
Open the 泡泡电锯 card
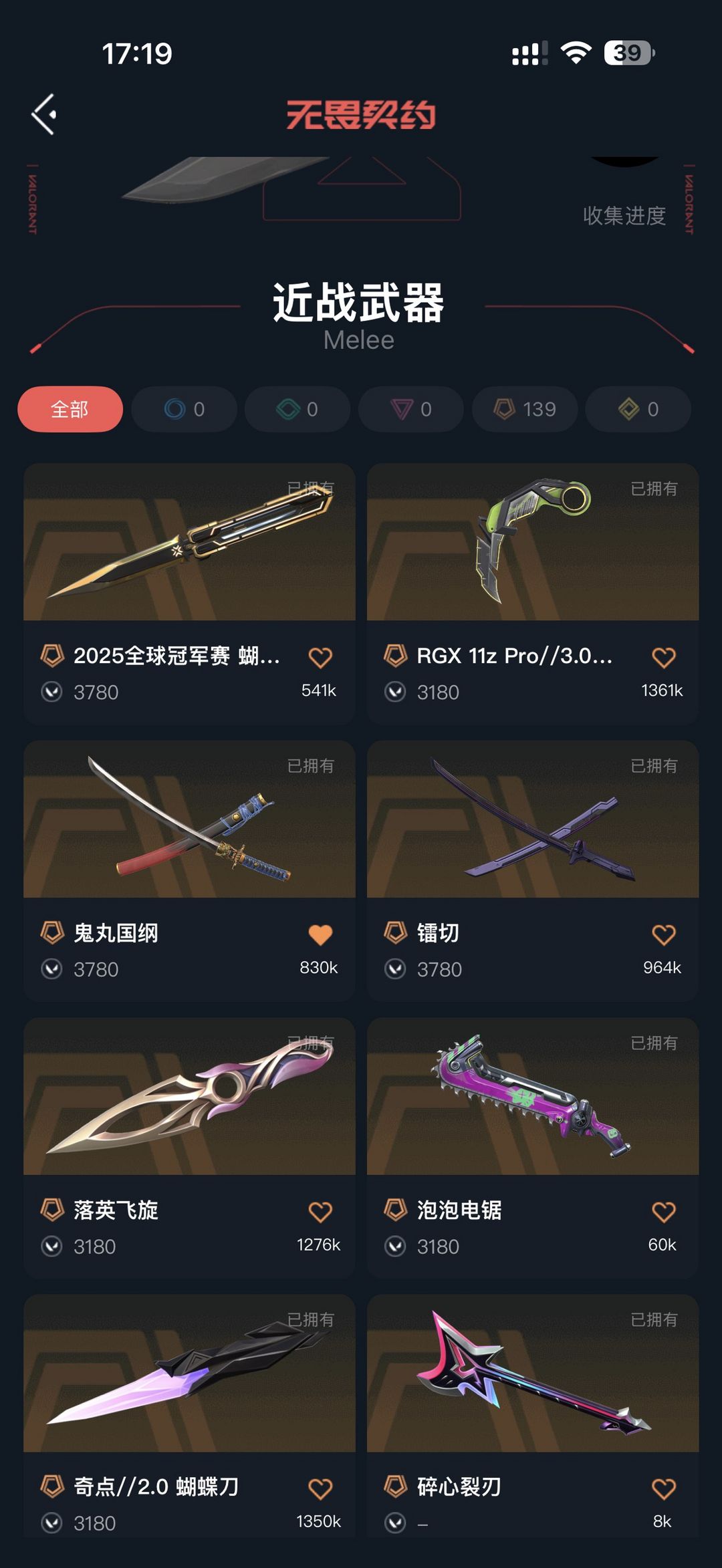pyautogui.click(x=533, y=1097)
